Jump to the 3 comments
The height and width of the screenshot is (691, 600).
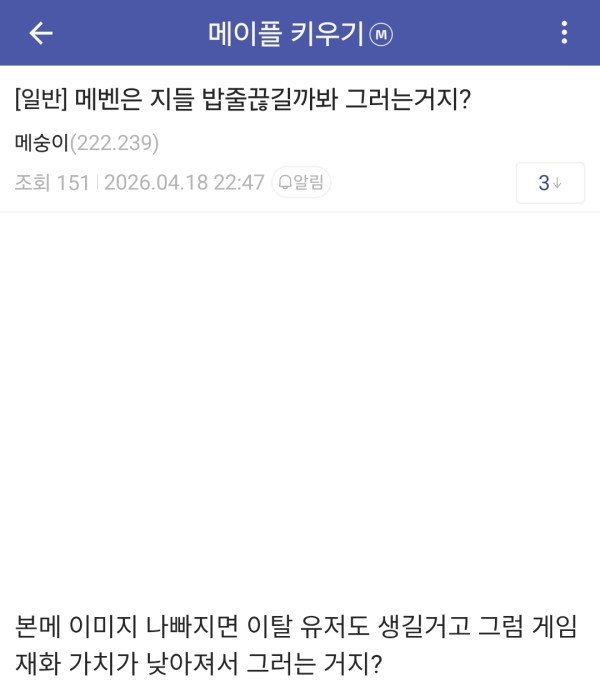550,183
